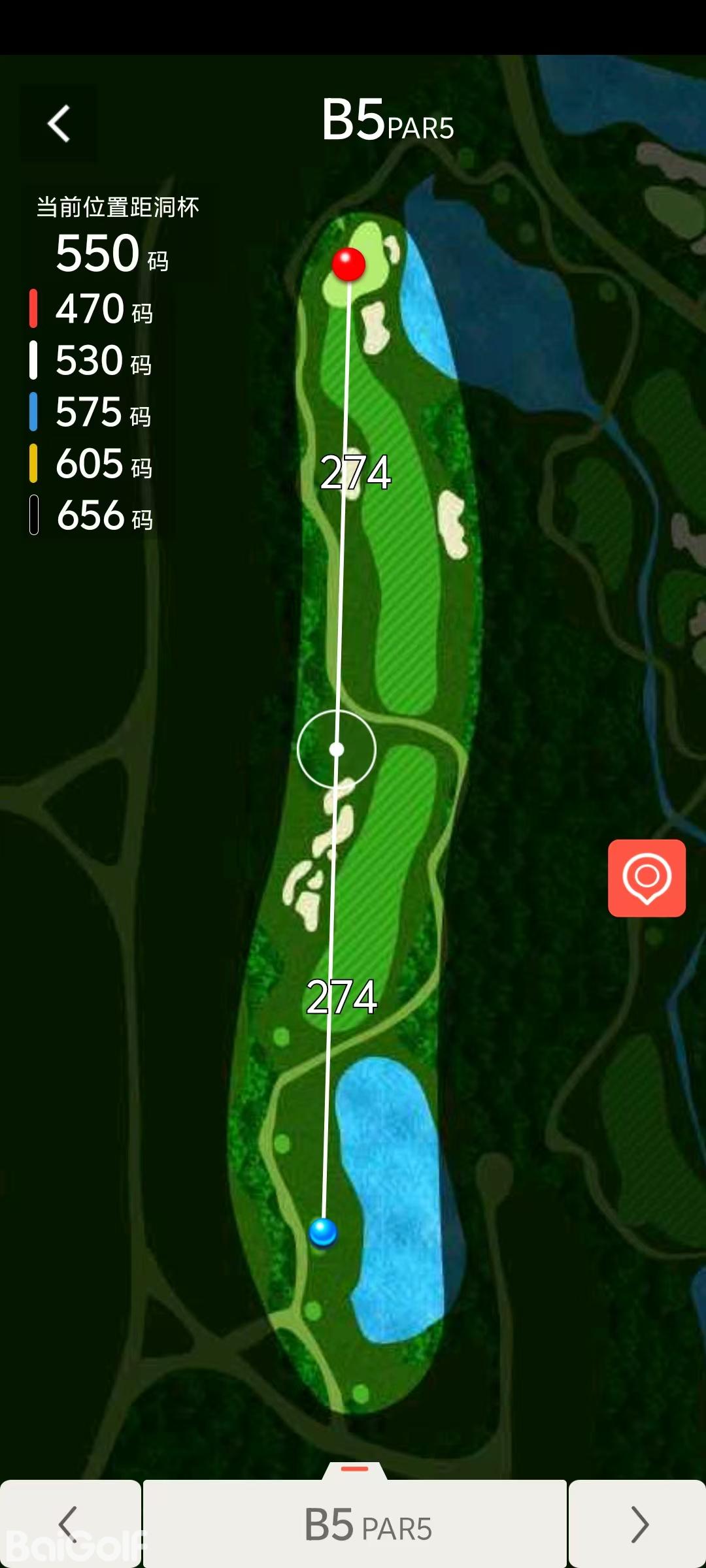Image resolution: width=706 pixels, height=1568 pixels.
Task: Go to the next hole
Action: tap(638, 1524)
